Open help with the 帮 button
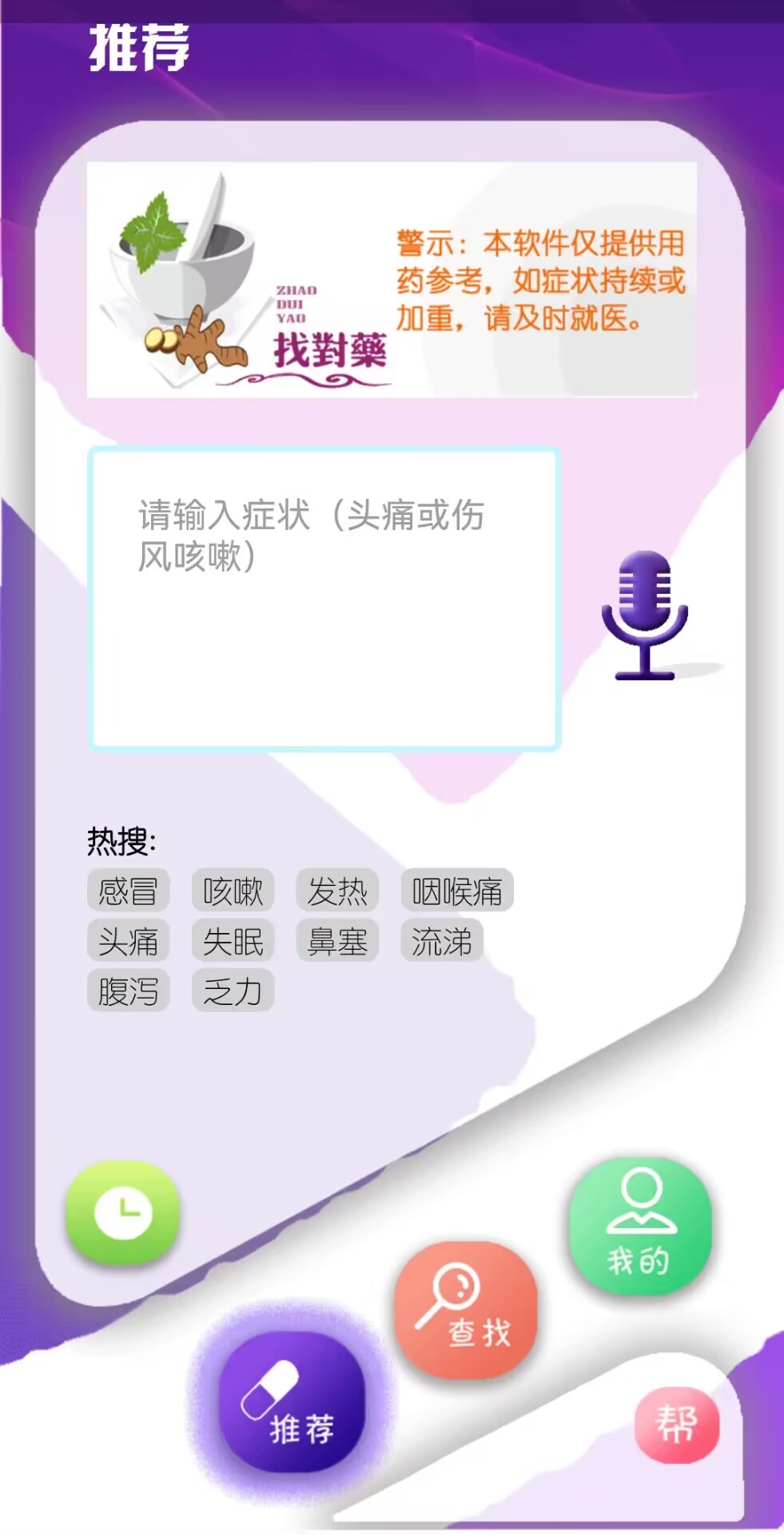The image size is (784, 1535). pyautogui.click(x=677, y=1424)
